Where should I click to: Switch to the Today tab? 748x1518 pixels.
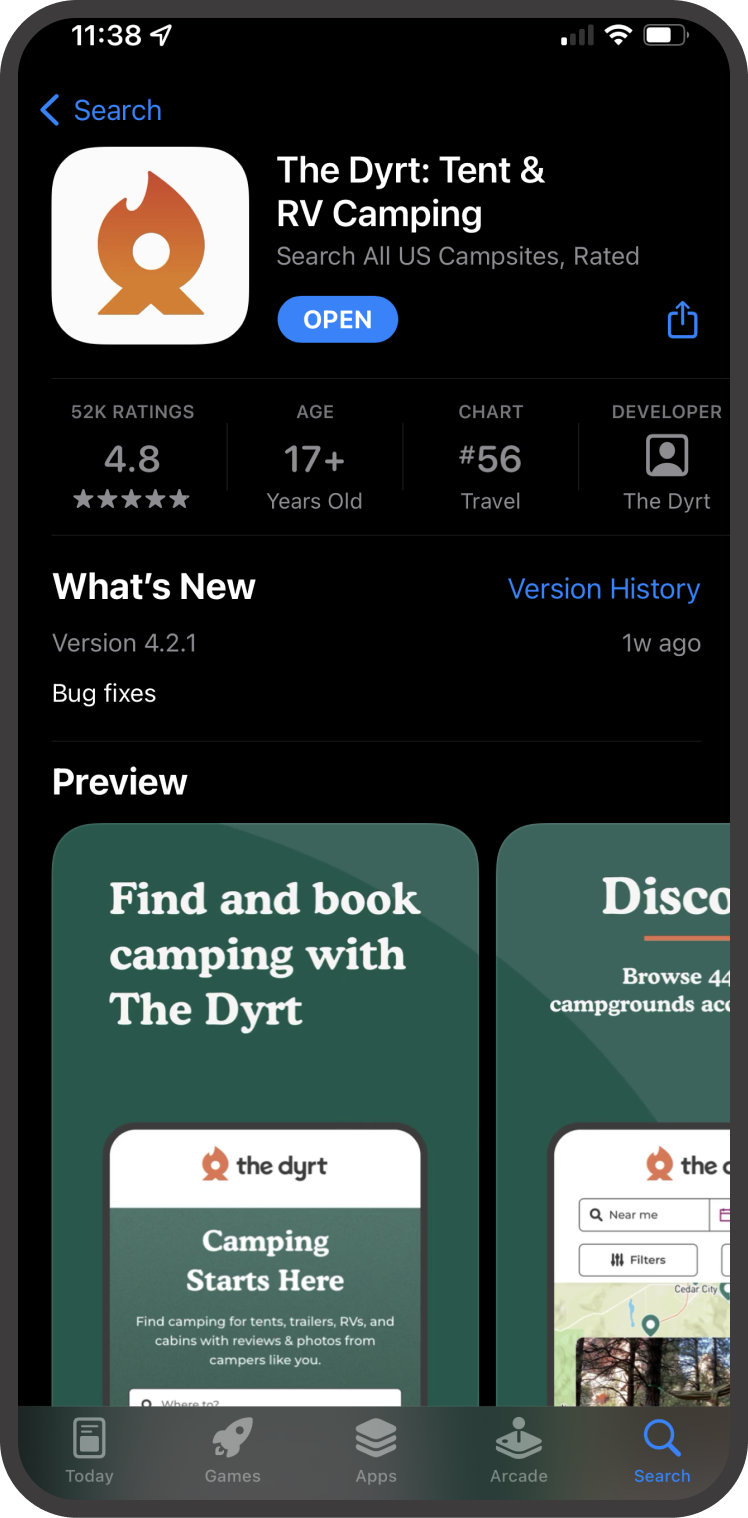point(89,1452)
